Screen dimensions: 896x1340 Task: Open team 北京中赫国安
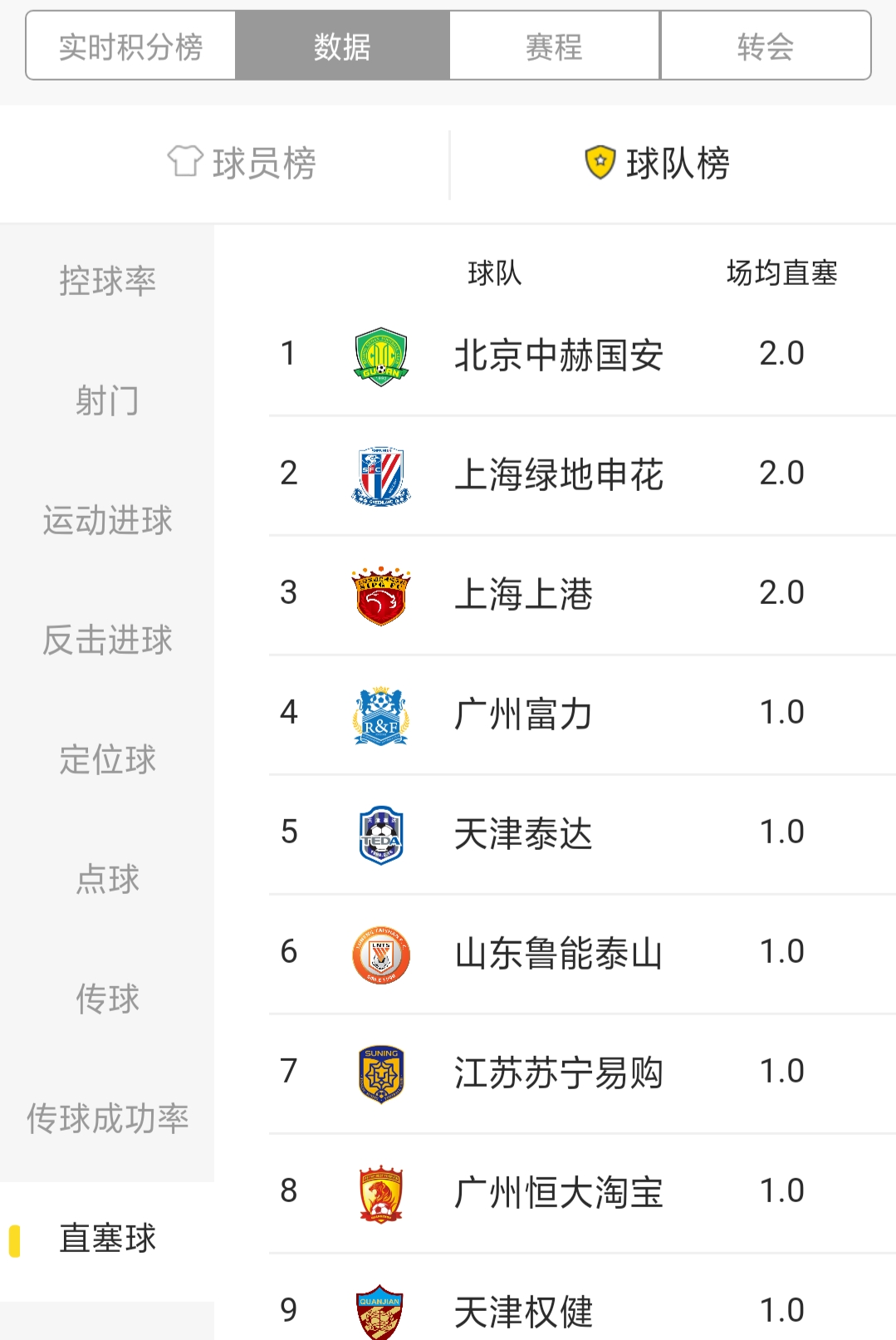(x=558, y=356)
